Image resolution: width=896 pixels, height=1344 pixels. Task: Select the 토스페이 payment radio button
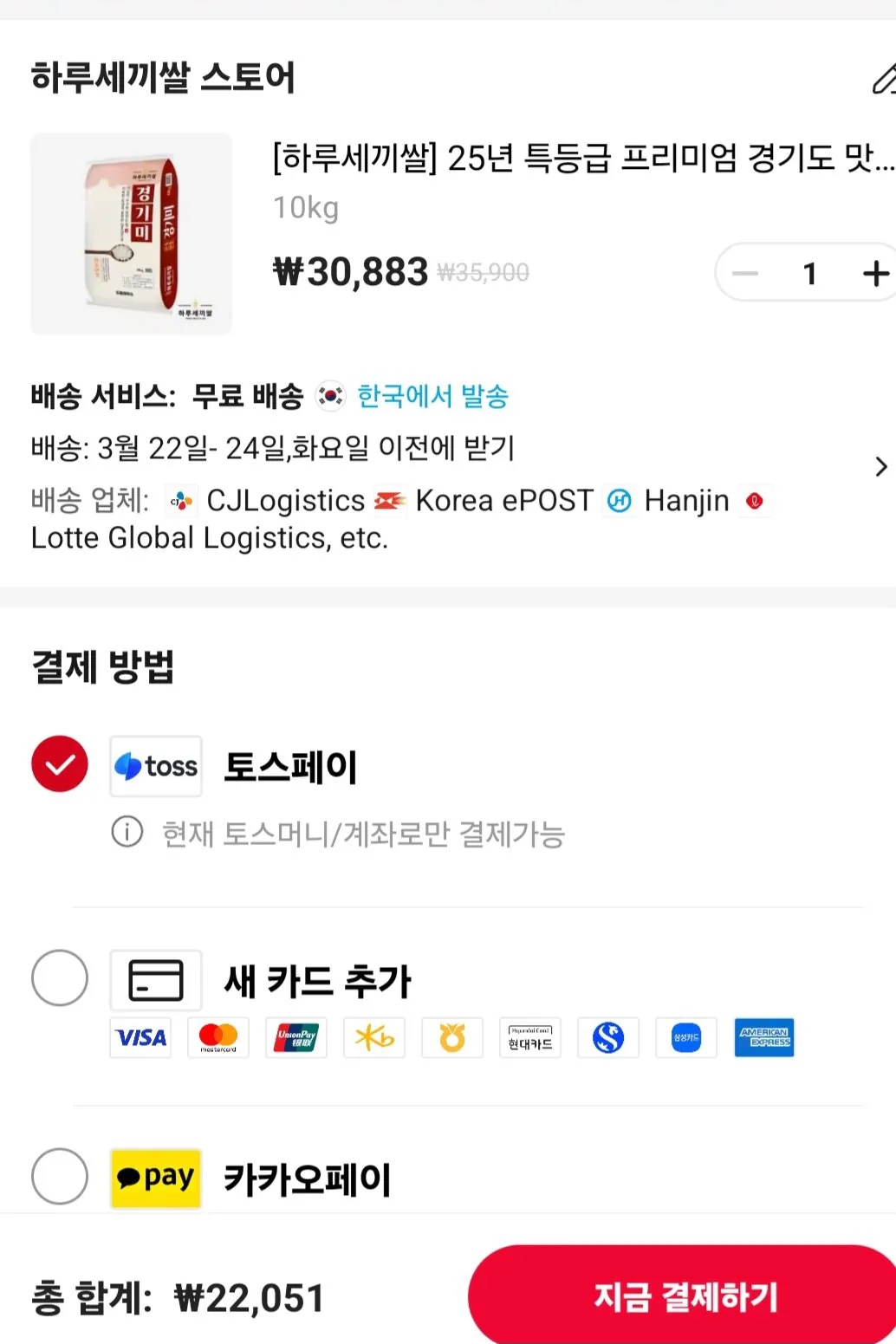(59, 763)
